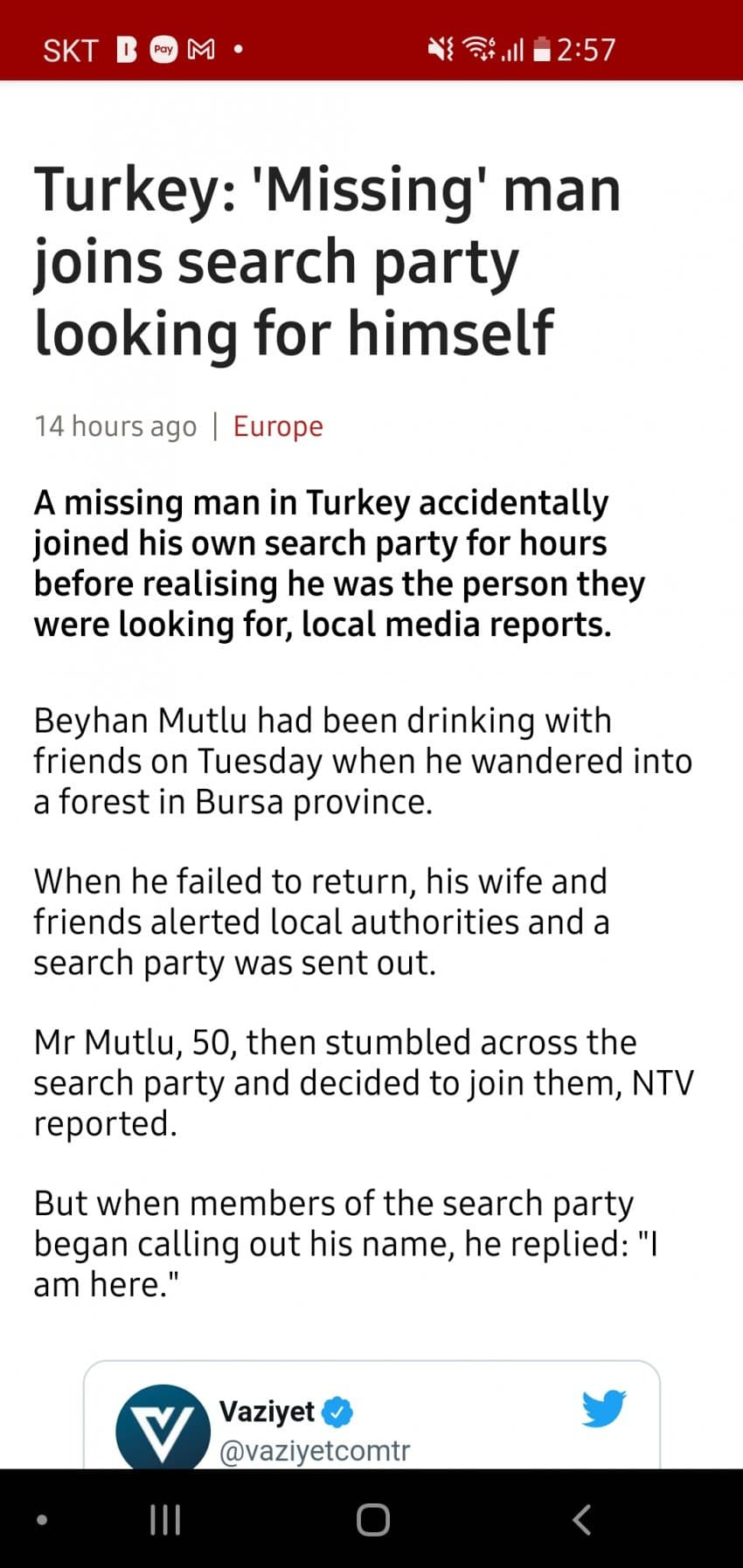Go to the home screen
This screenshot has height=1568, width=743.
point(373,1519)
